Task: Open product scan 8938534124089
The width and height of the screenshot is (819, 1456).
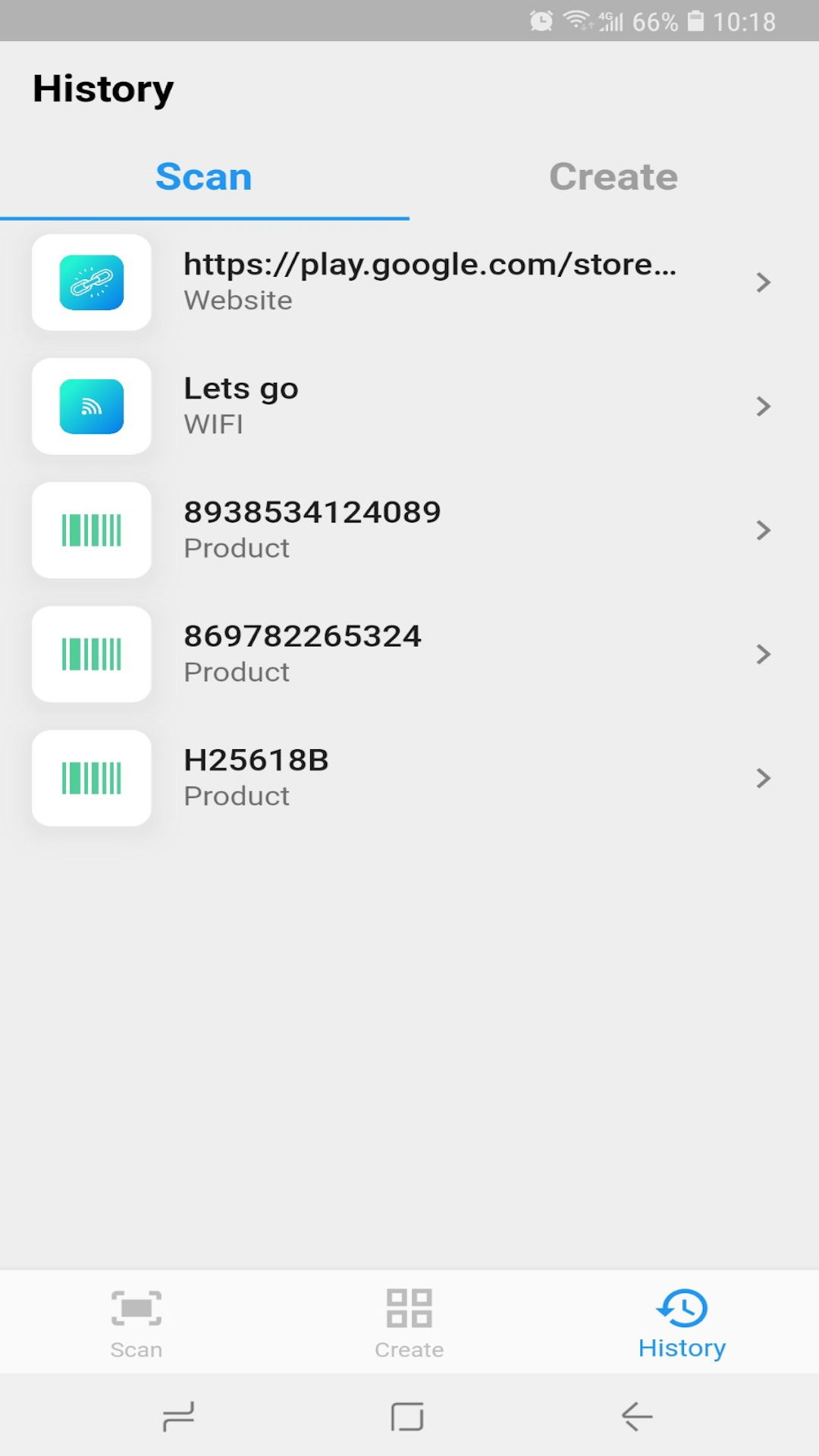Action: 409,530
